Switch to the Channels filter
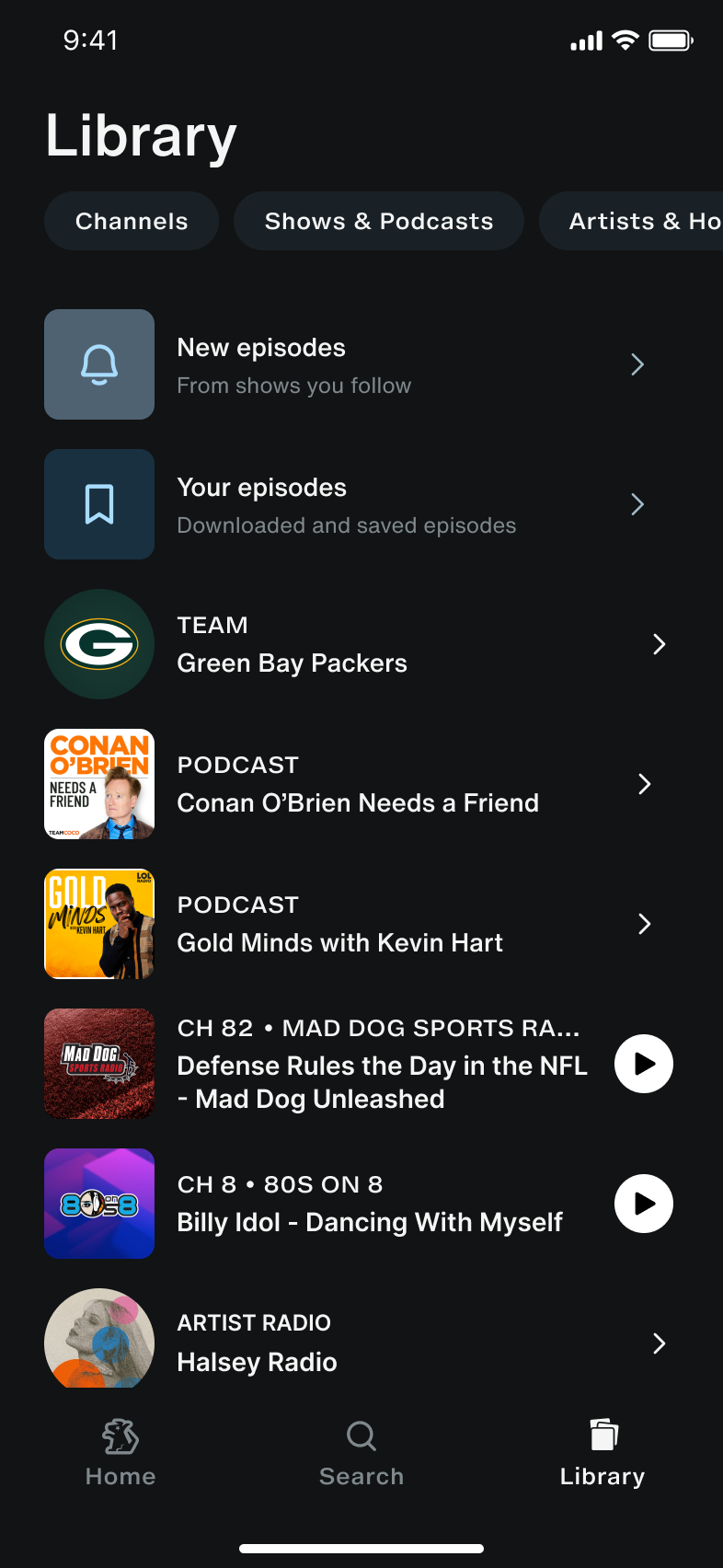This screenshot has width=723, height=1568. (x=131, y=221)
